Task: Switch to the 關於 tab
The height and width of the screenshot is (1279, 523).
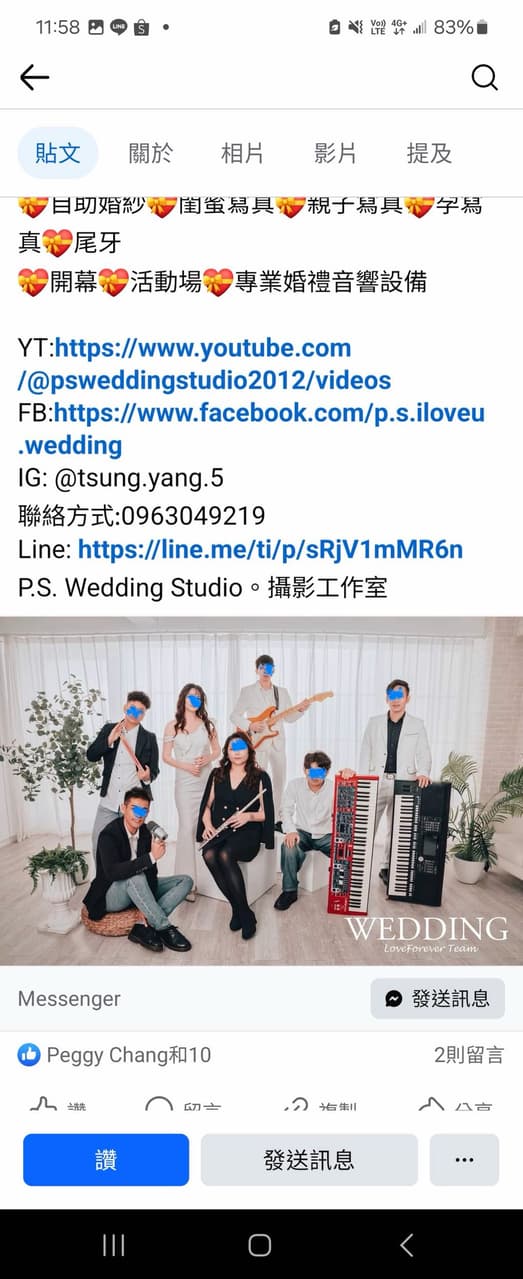Action: (x=150, y=153)
